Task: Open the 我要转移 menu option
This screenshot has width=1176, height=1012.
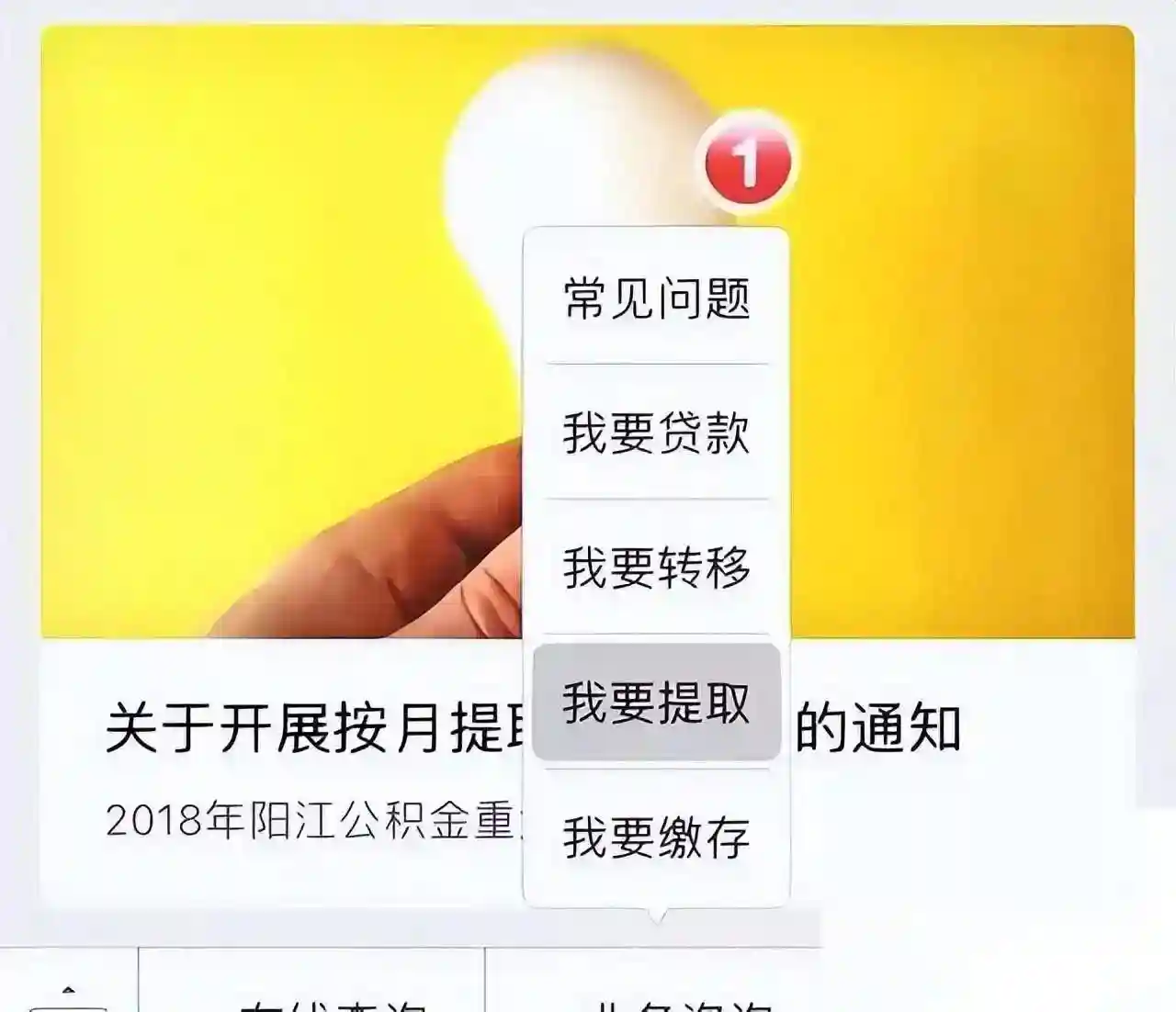Action: tap(656, 568)
